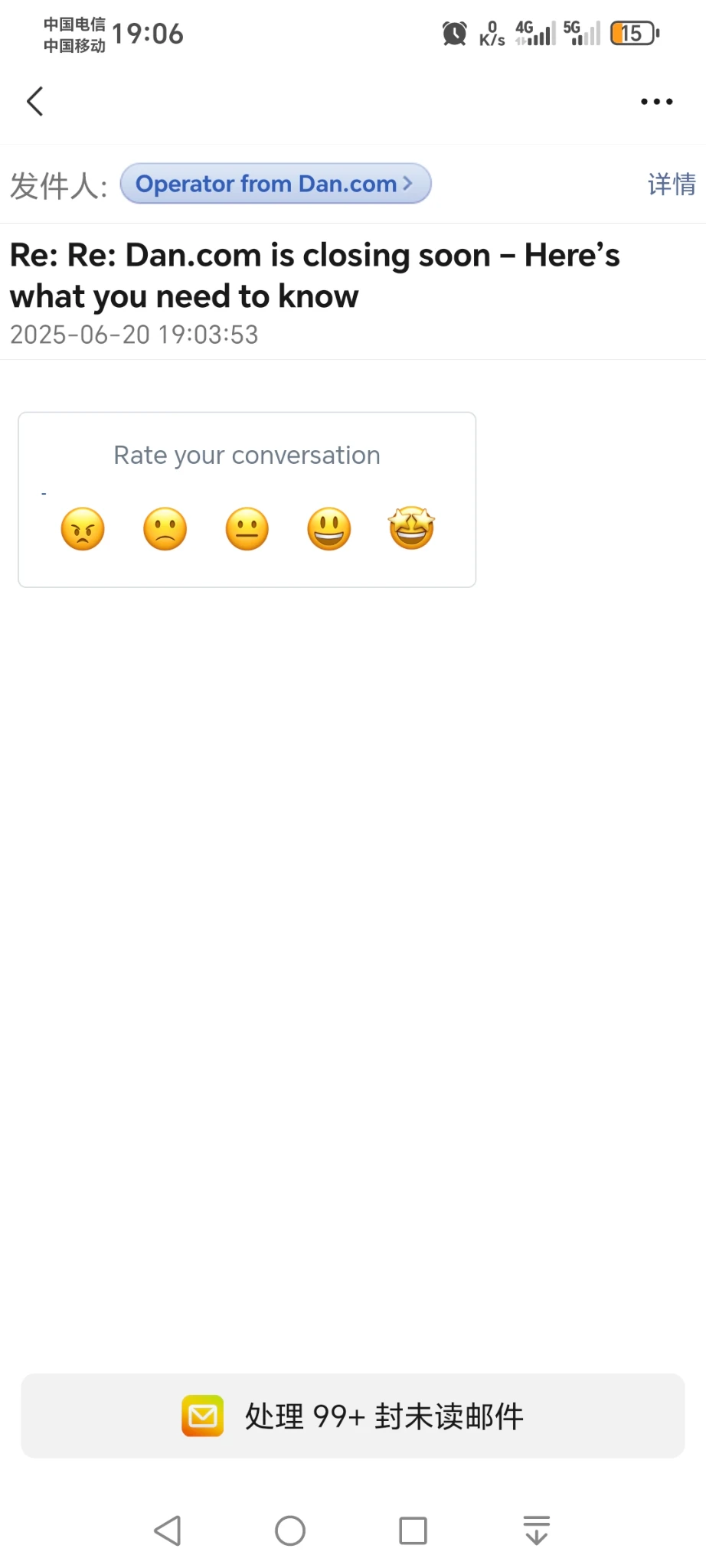The height and width of the screenshot is (1568, 706).
Task: Rate conversation with the angry face
Action: pyautogui.click(x=83, y=529)
